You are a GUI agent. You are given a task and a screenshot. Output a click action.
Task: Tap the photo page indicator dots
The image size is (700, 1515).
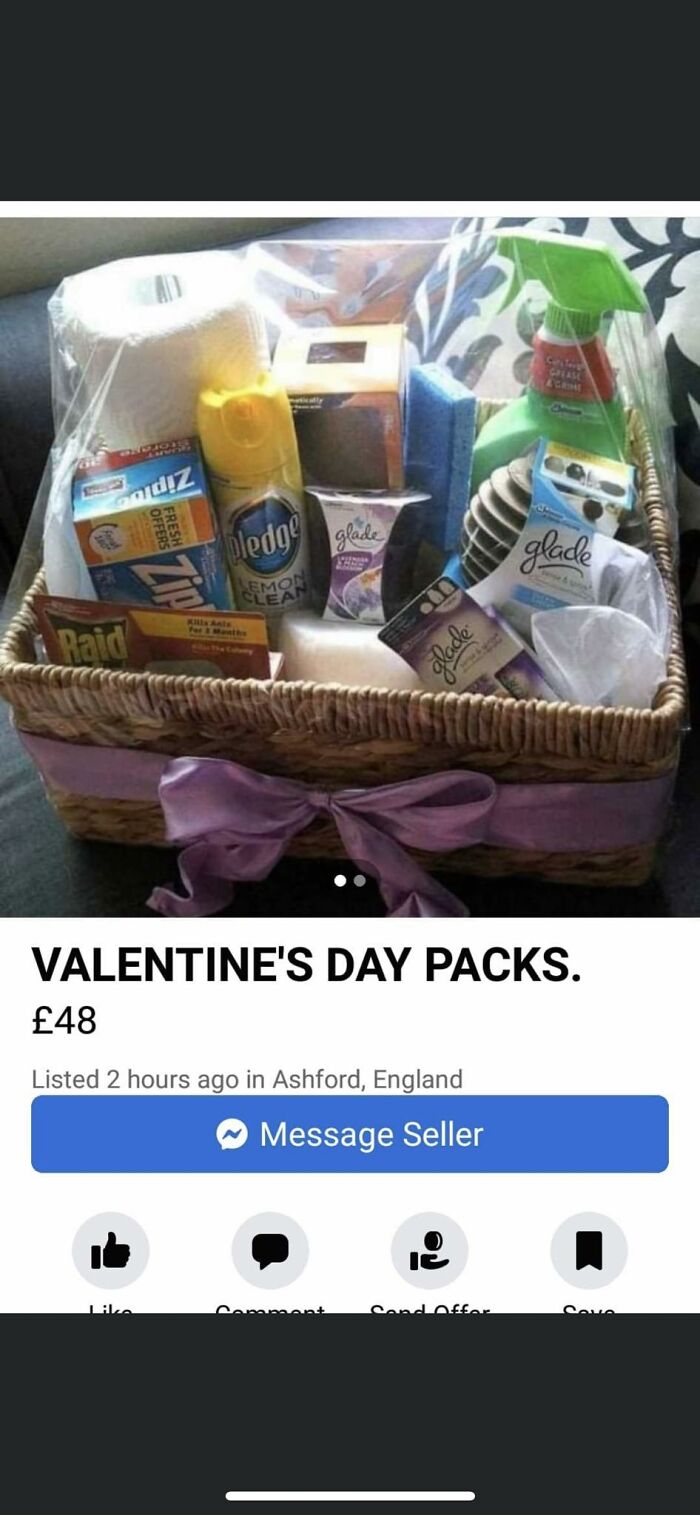point(350,881)
